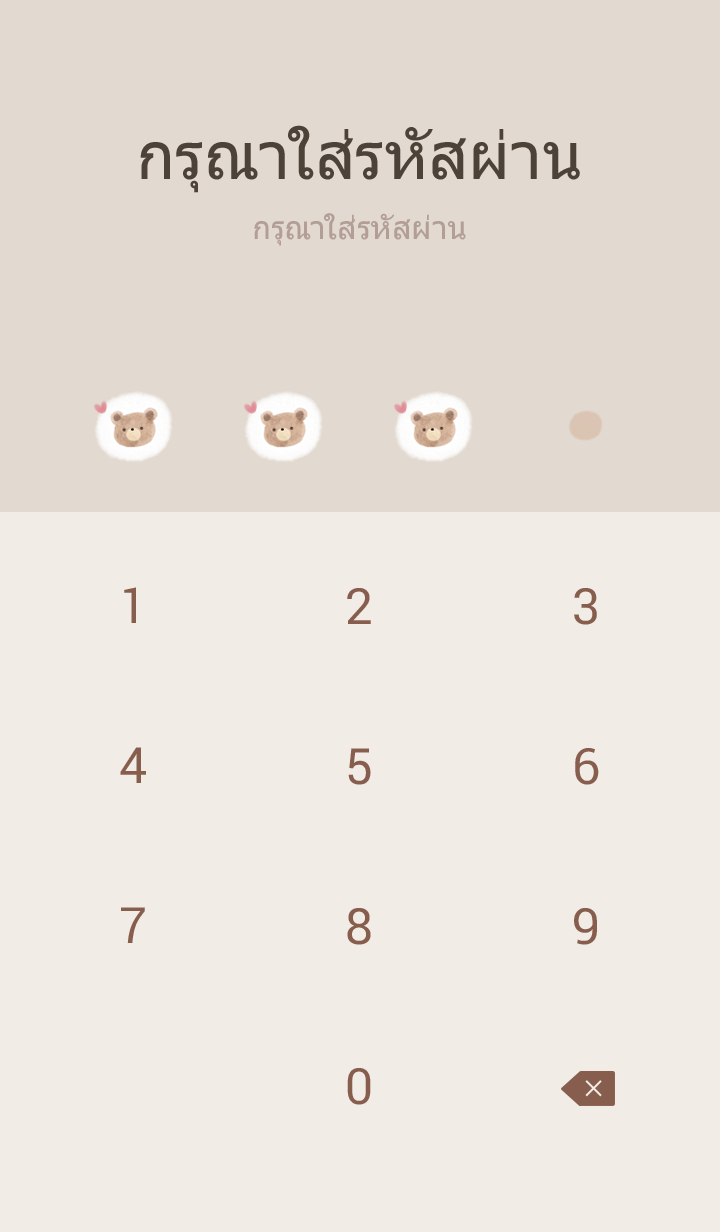The height and width of the screenshot is (1232, 720).
Task: Enter digit 0 on keypad
Action: [359, 1086]
